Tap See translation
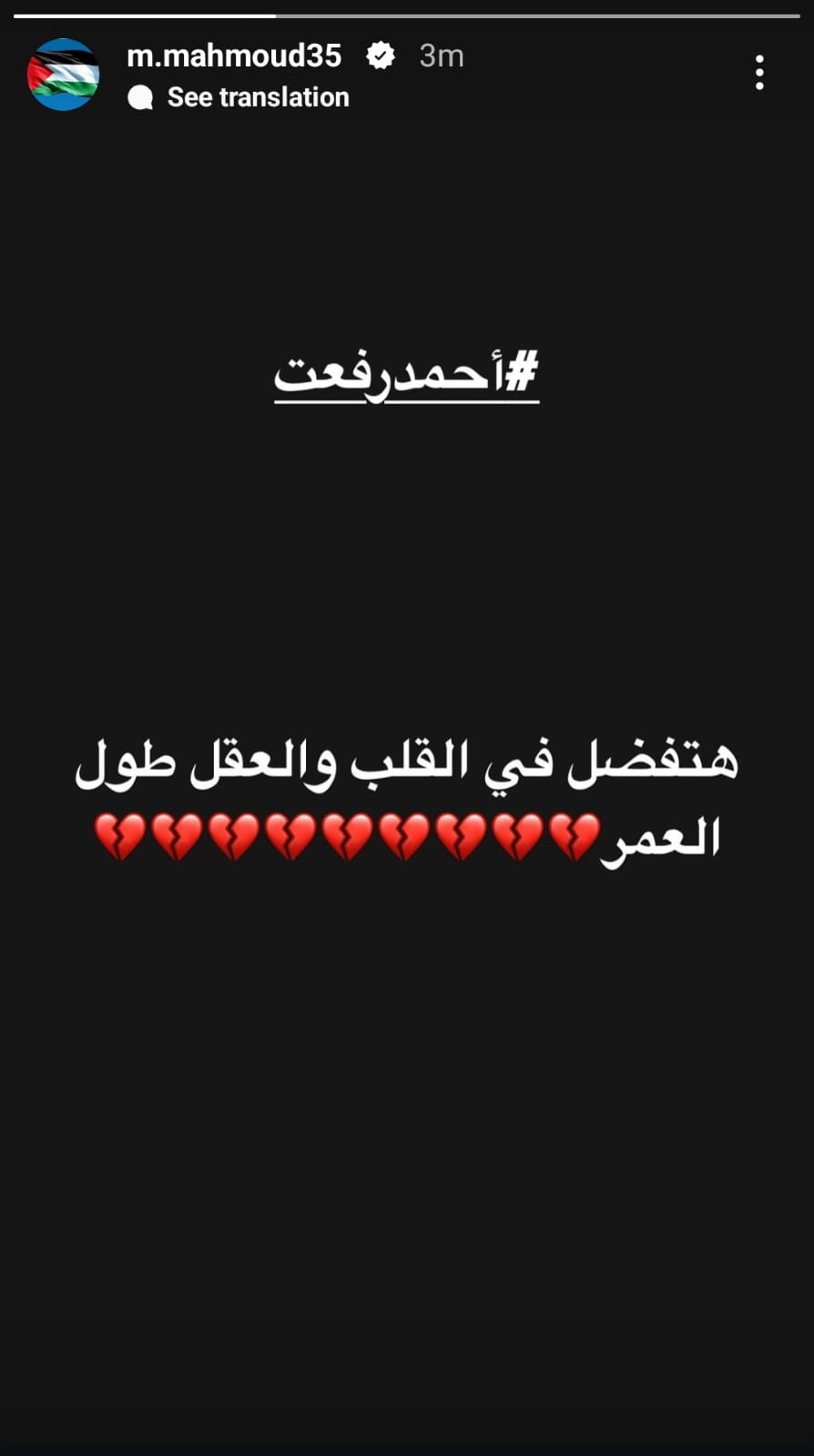 [258, 97]
